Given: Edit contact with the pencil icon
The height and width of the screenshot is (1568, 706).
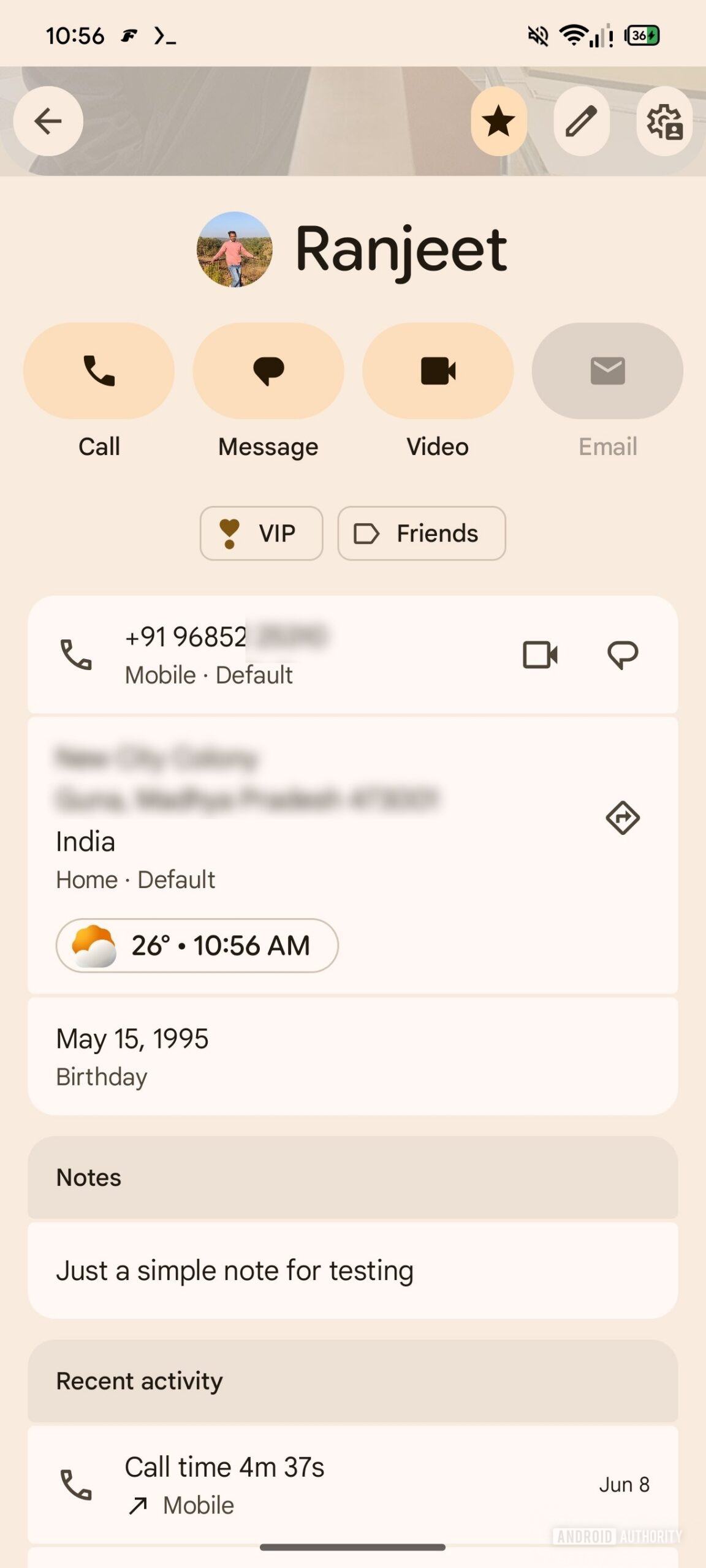Looking at the screenshot, I should tap(581, 121).
